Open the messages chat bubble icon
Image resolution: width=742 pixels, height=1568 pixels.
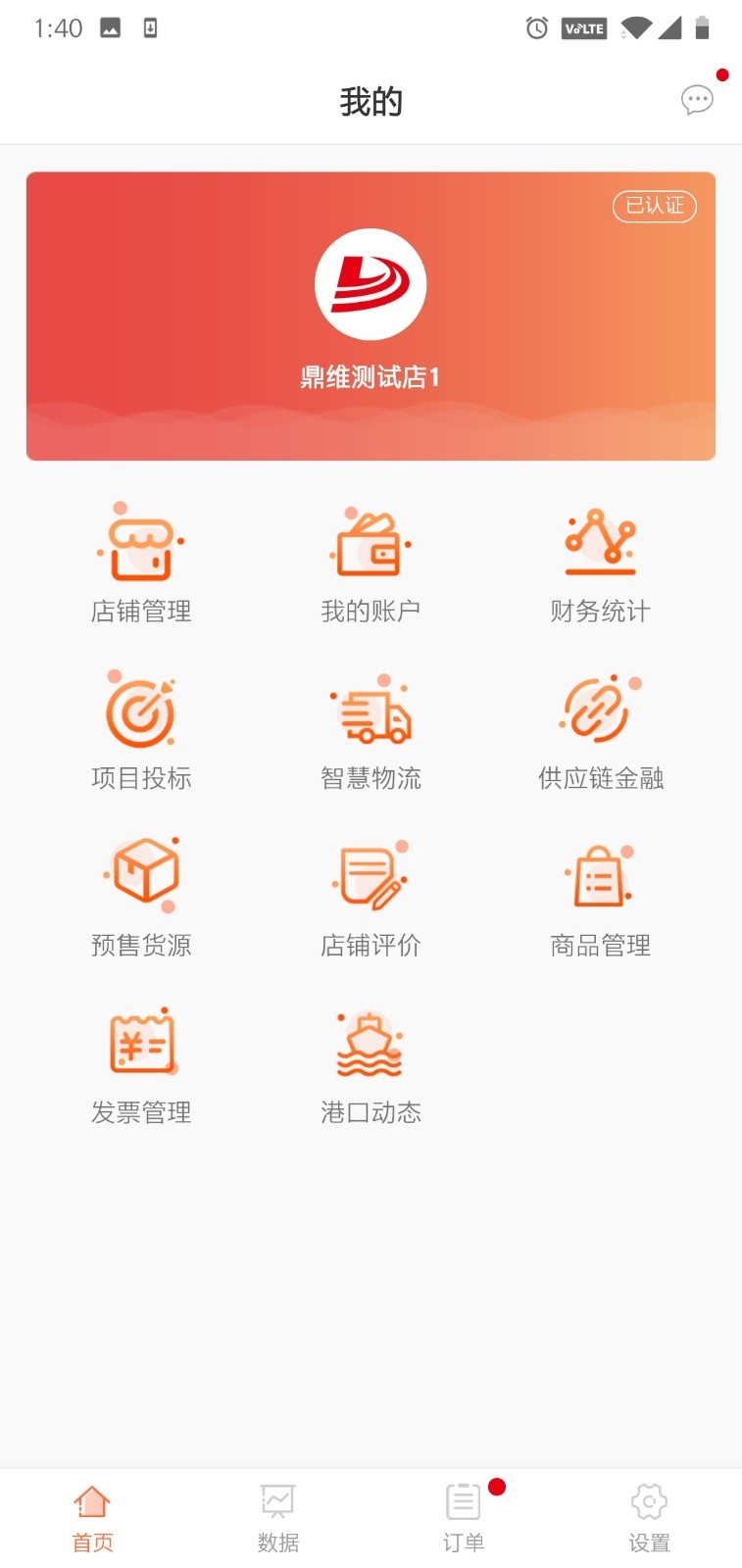tap(697, 100)
